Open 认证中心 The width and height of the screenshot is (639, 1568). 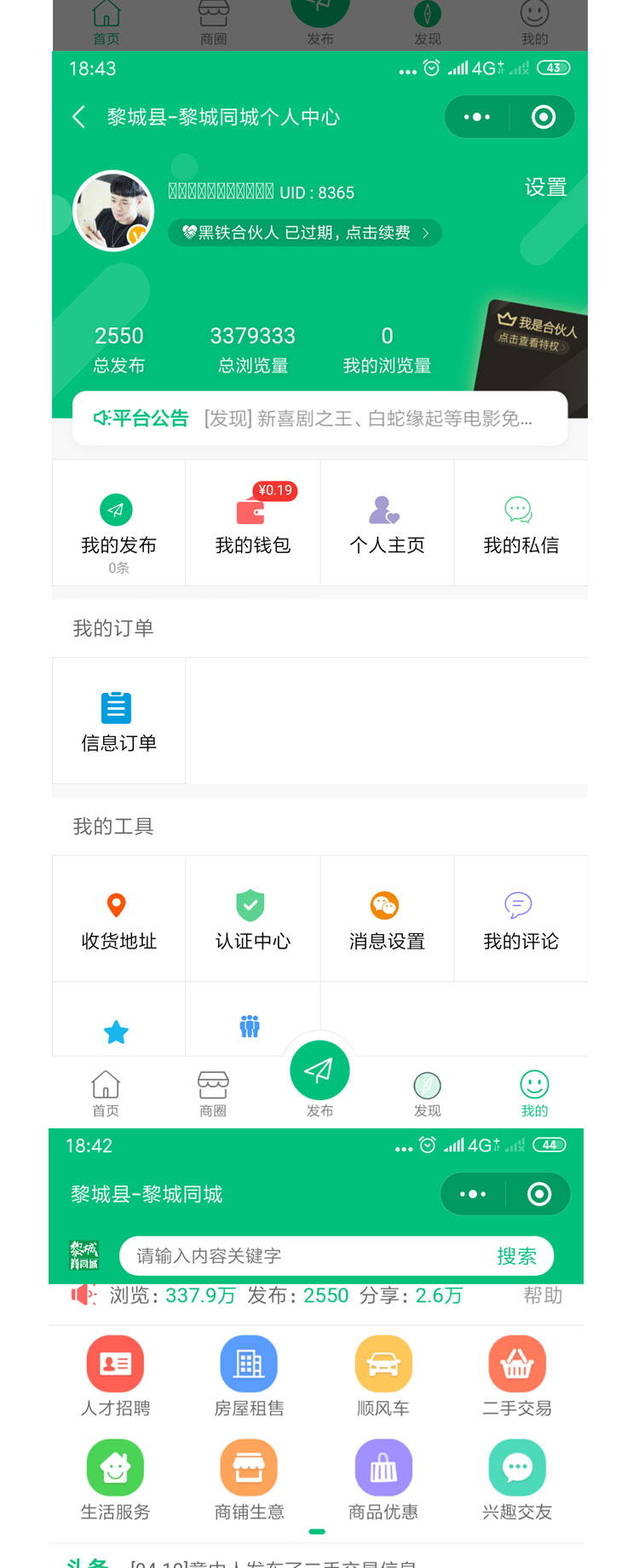click(252, 920)
